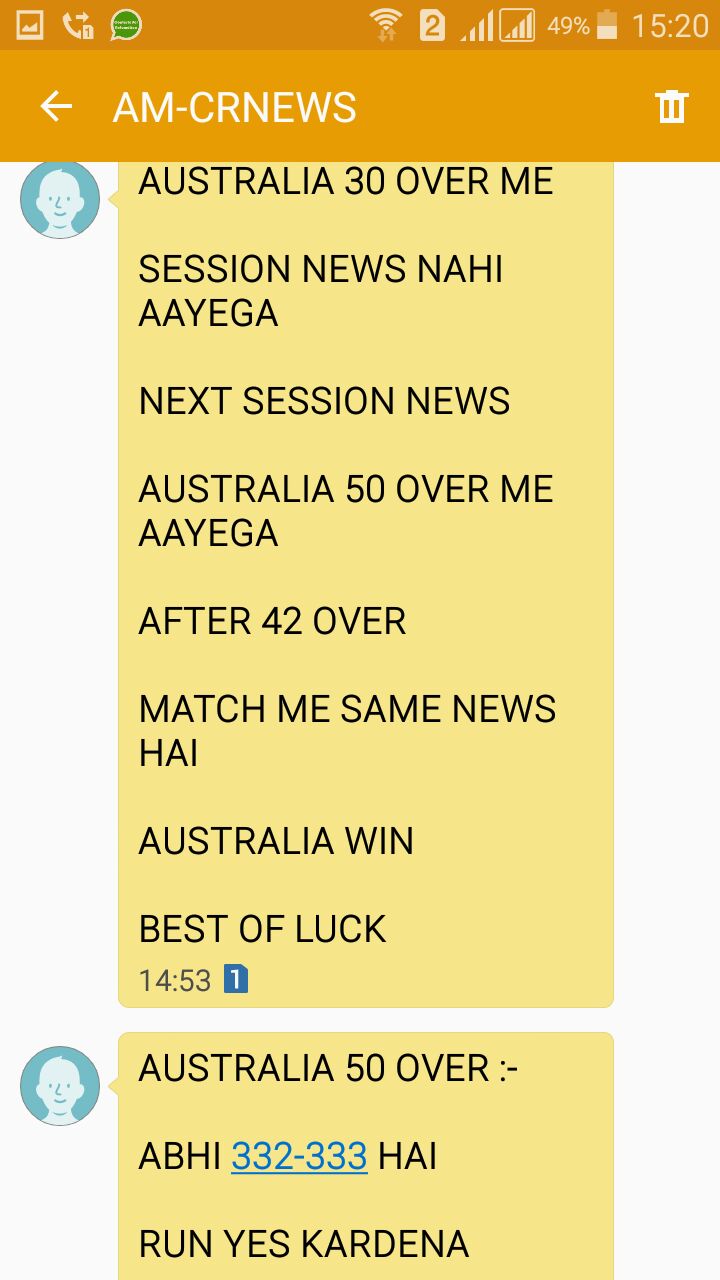Go back from AM-CRNEWS conversation
This screenshot has width=720, height=1280.
[x=56, y=106]
